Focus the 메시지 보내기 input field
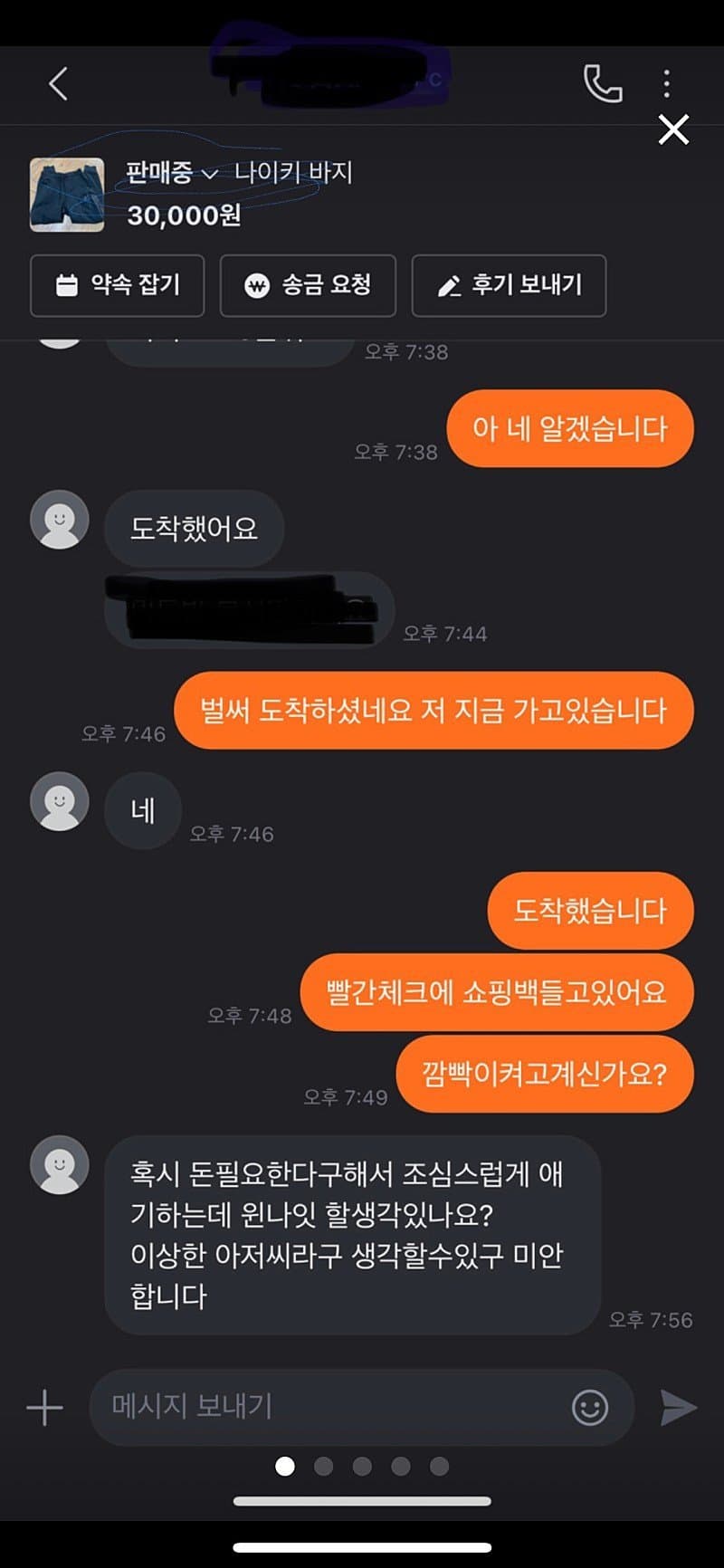The height and width of the screenshot is (1568, 724). coord(326,1406)
